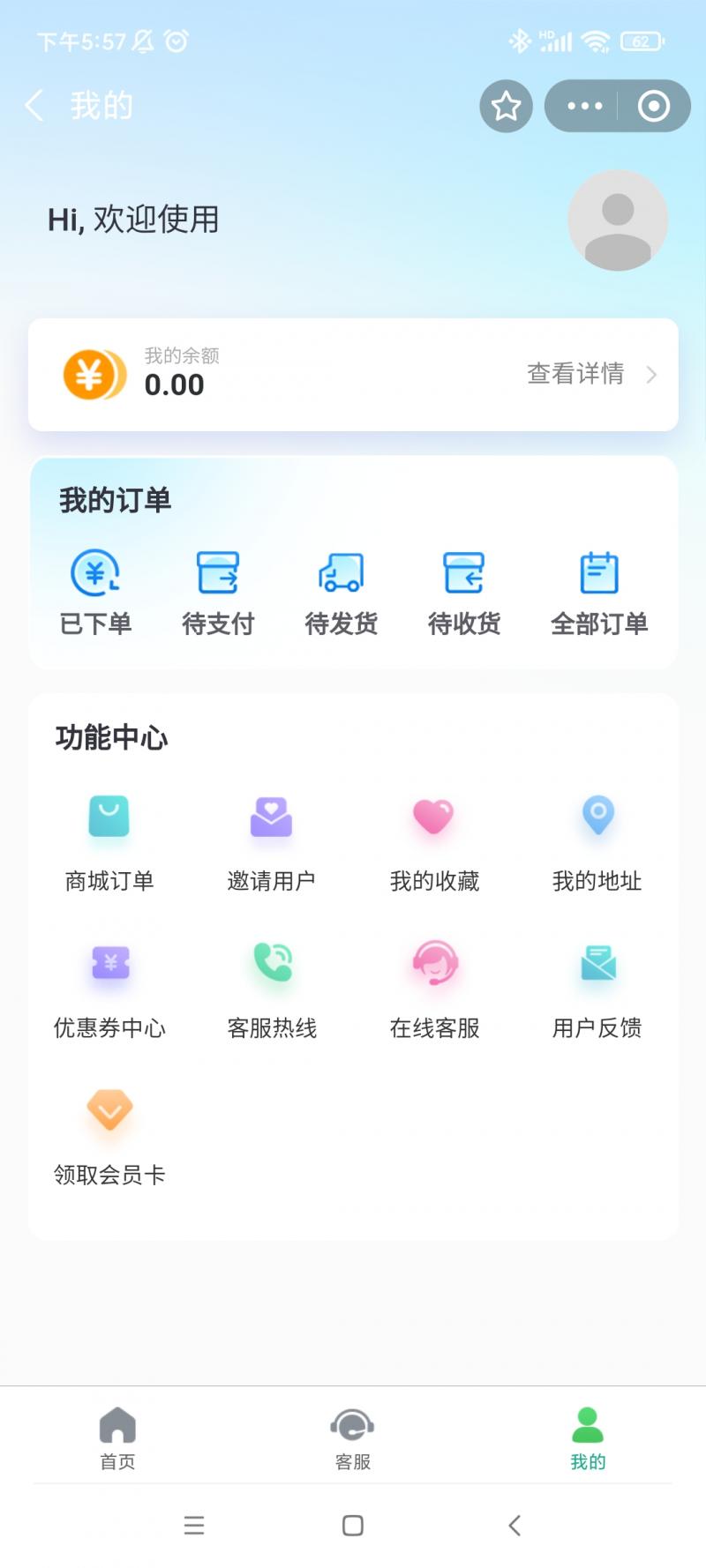Select 邀请用户 to invite users
Viewport: 706px width, 1568px height.
[271, 842]
